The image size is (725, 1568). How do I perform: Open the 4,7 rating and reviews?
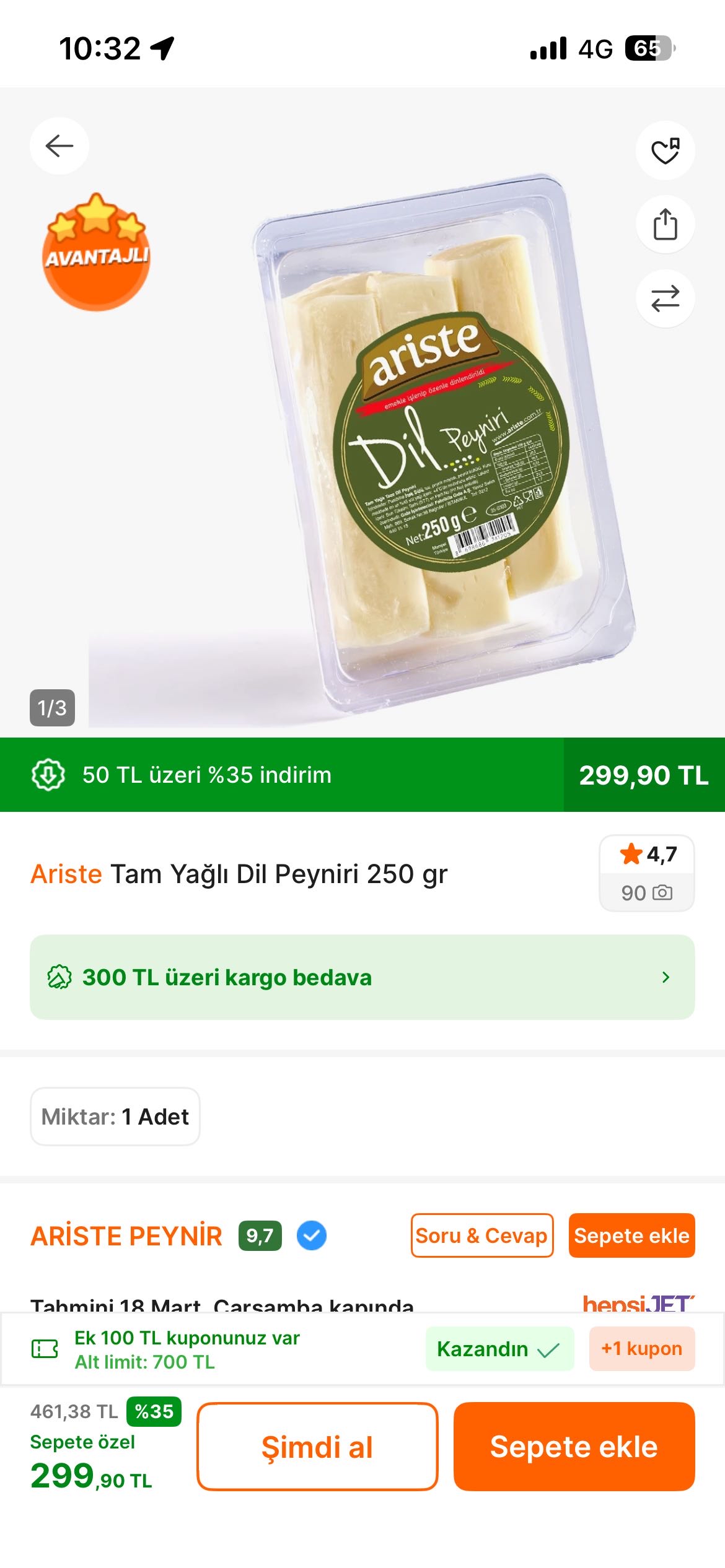tap(646, 873)
